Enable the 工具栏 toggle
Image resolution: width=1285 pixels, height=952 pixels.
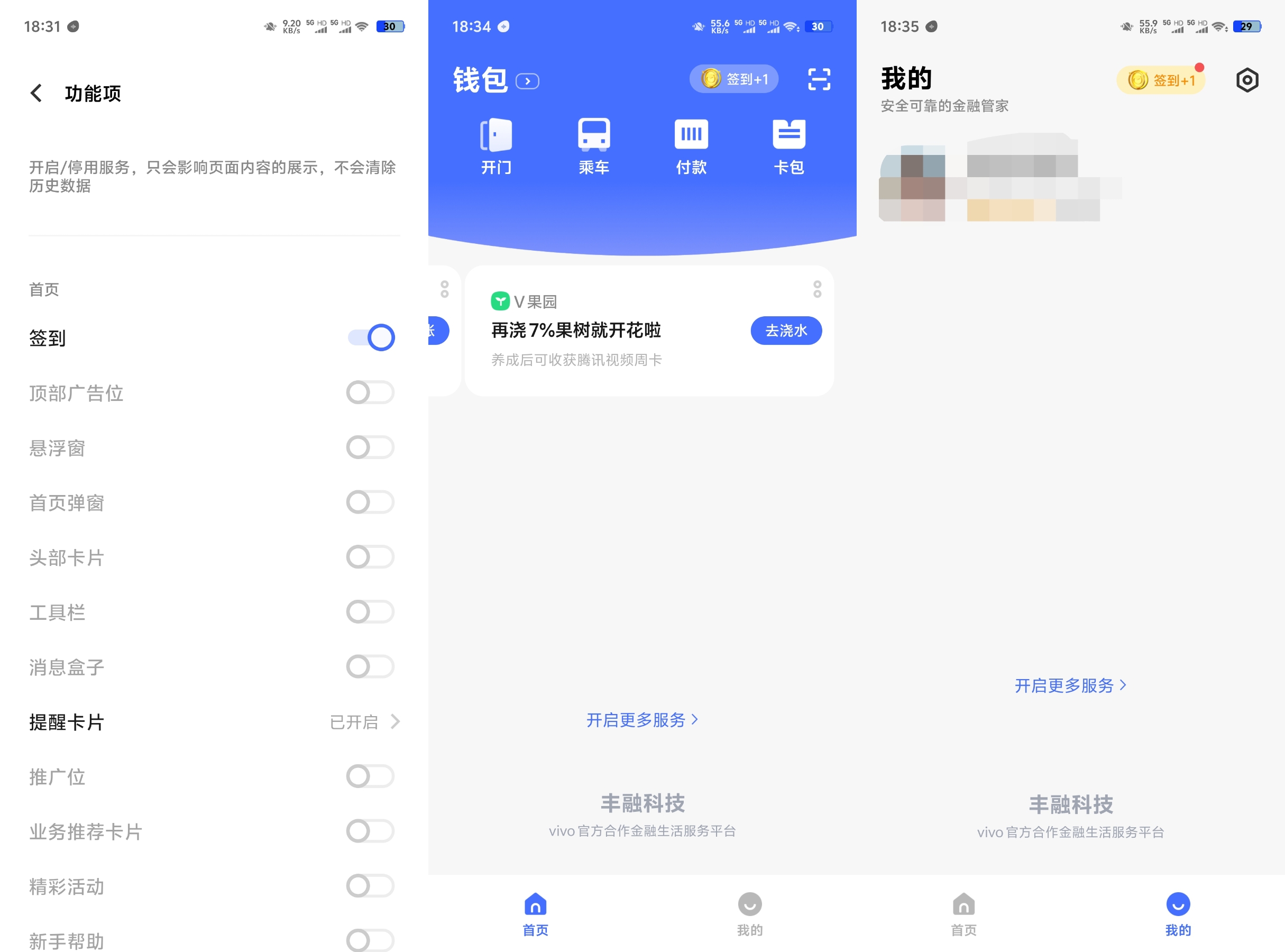(371, 612)
